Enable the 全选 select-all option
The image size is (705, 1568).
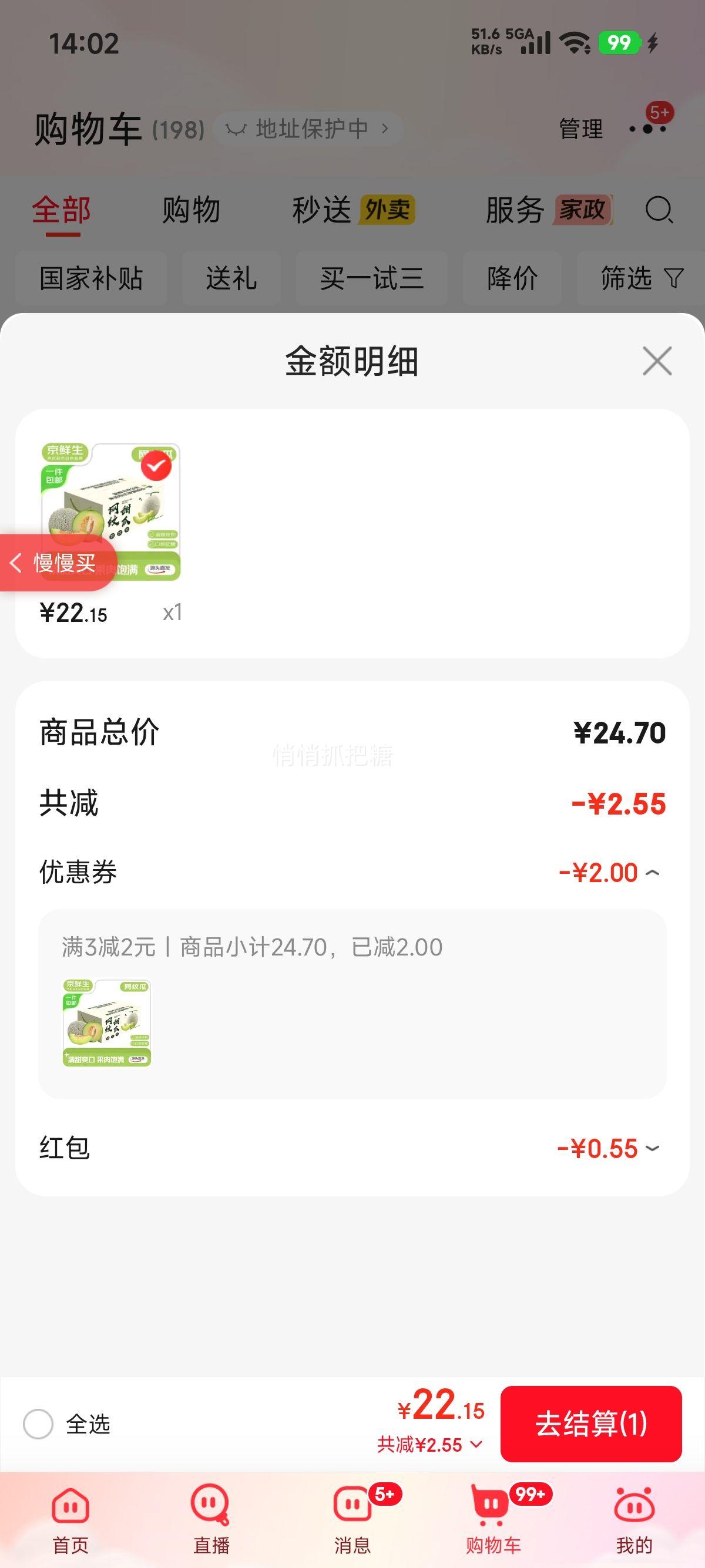point(38,1424)
